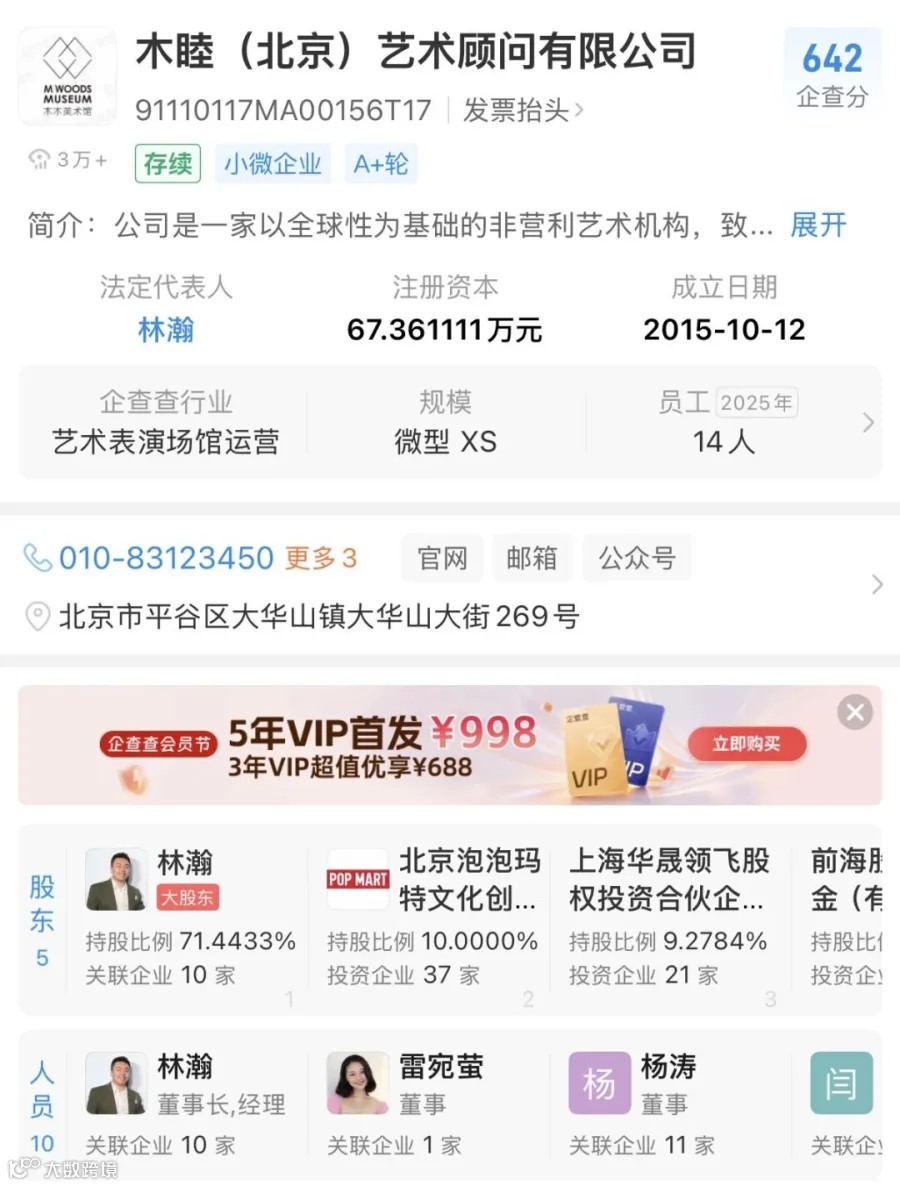Open the 员工 14人 details chevron
Viewport: 900px width, 1186px height.
[x=868, y=422]
